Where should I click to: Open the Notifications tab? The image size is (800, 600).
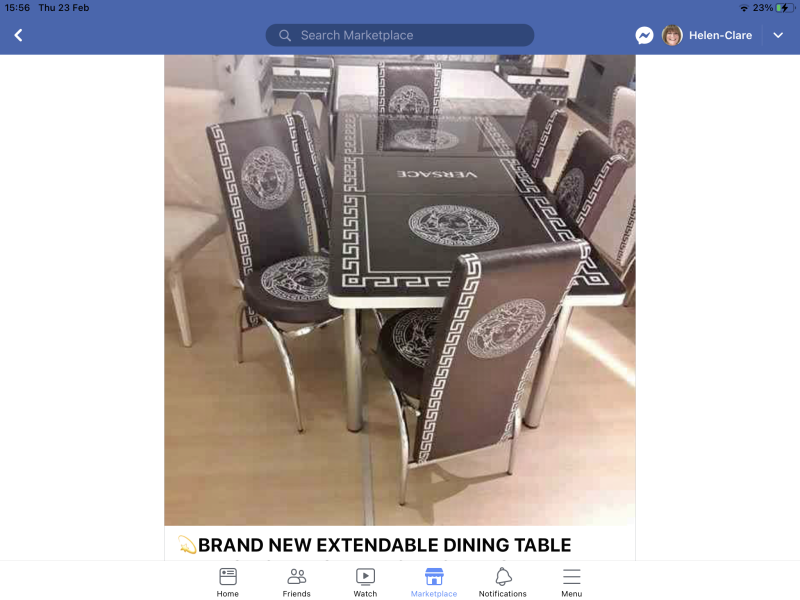point(503,582)
